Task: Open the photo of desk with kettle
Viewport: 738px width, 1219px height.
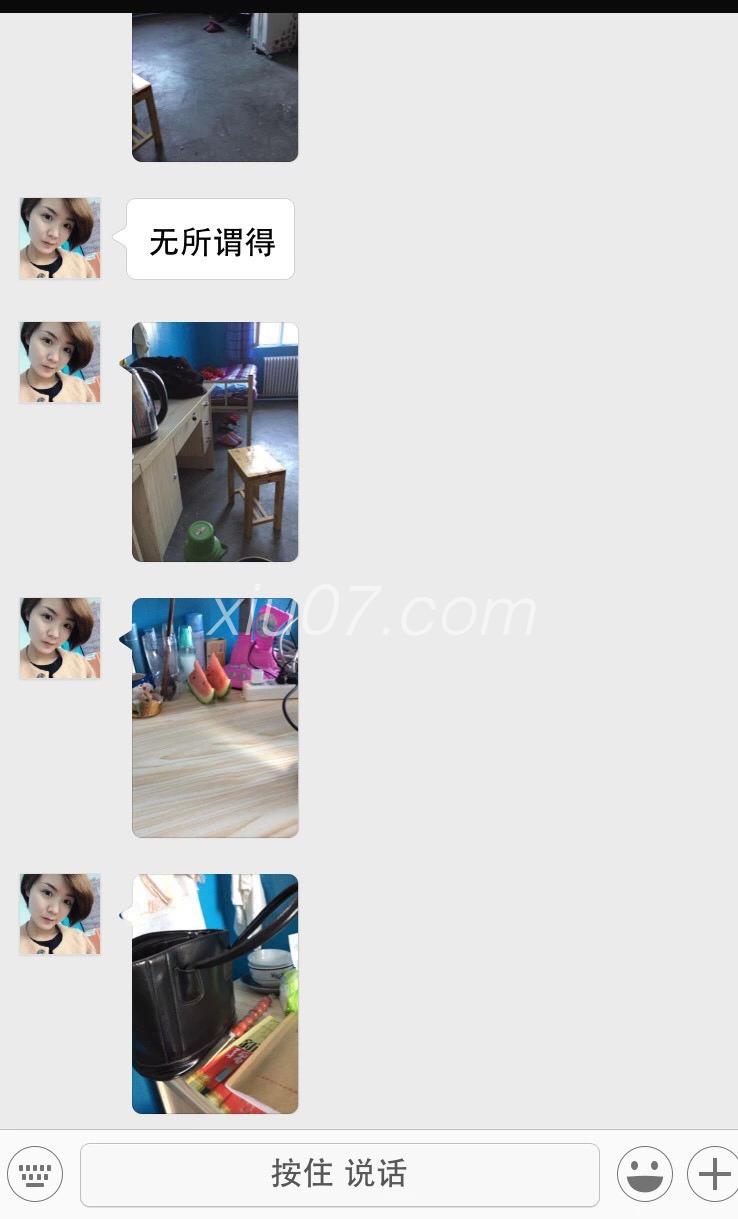Action: click(215, 441)
